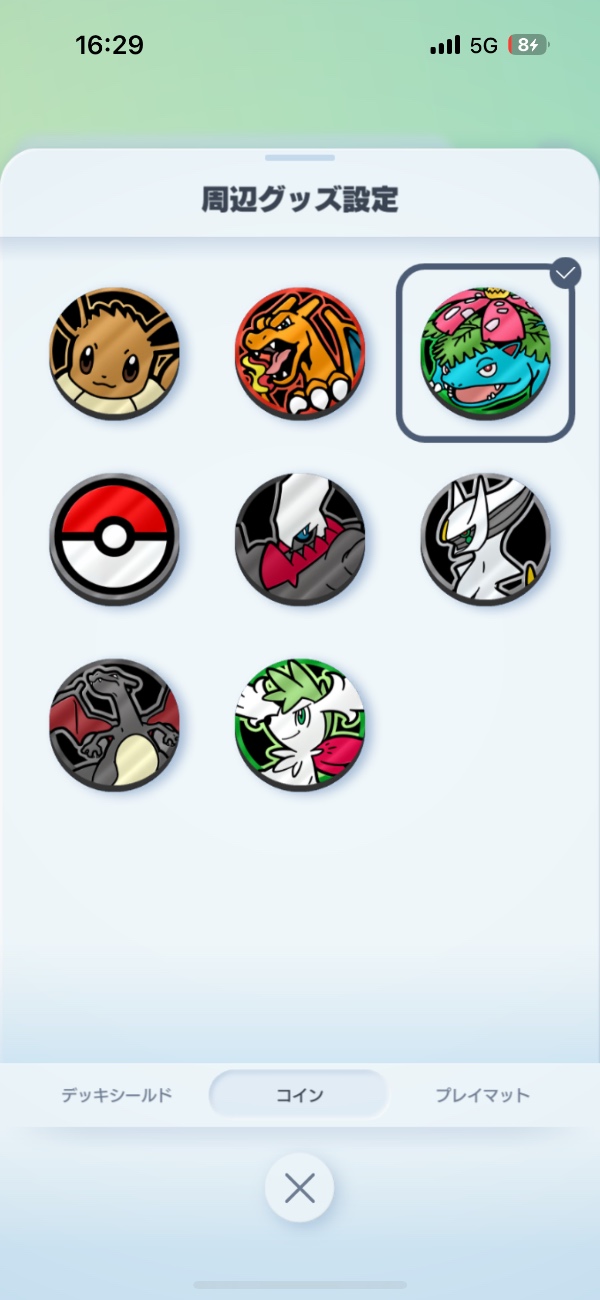Select the Eevee coin
The width and height of the screenshot is (600, 1300).
[x=115, y=354]
